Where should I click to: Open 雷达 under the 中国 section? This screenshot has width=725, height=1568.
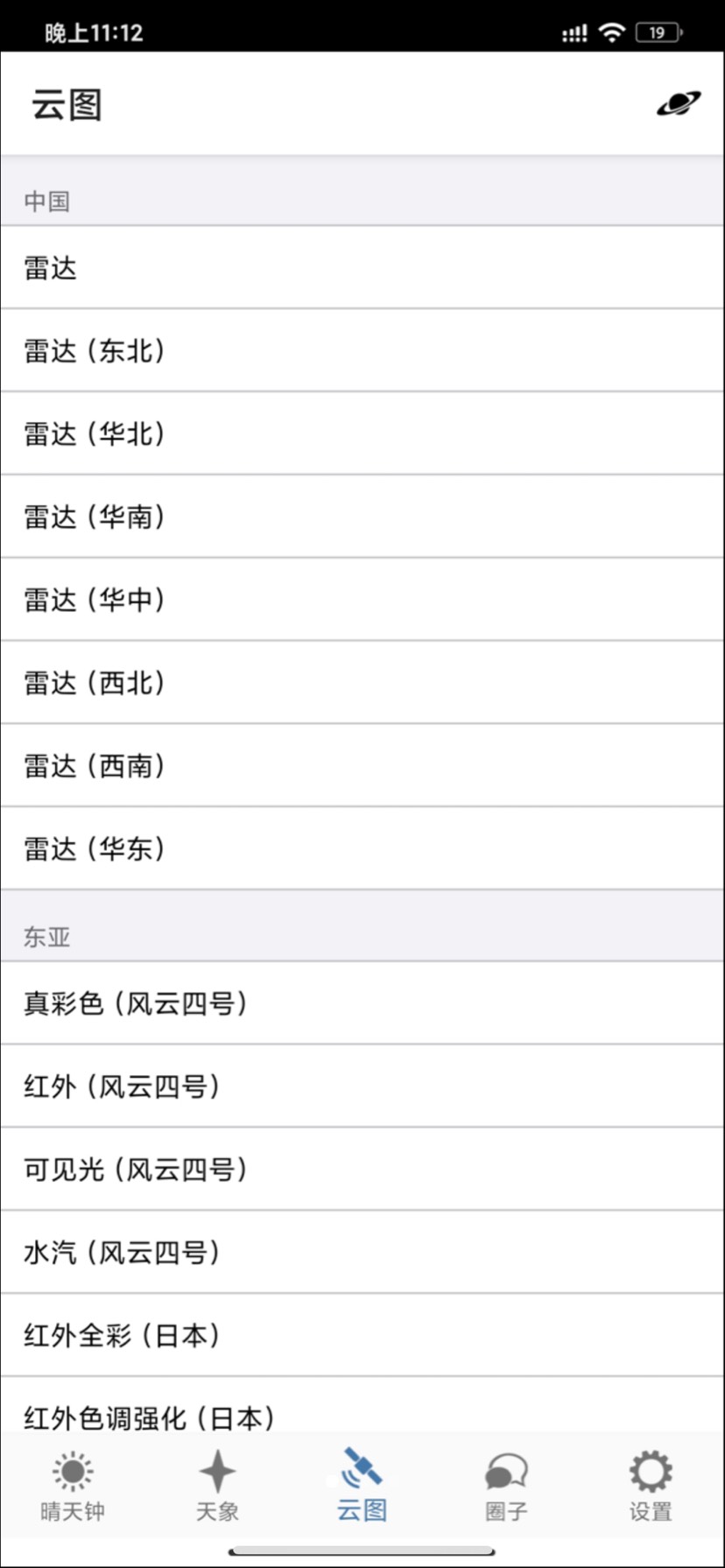362,267
